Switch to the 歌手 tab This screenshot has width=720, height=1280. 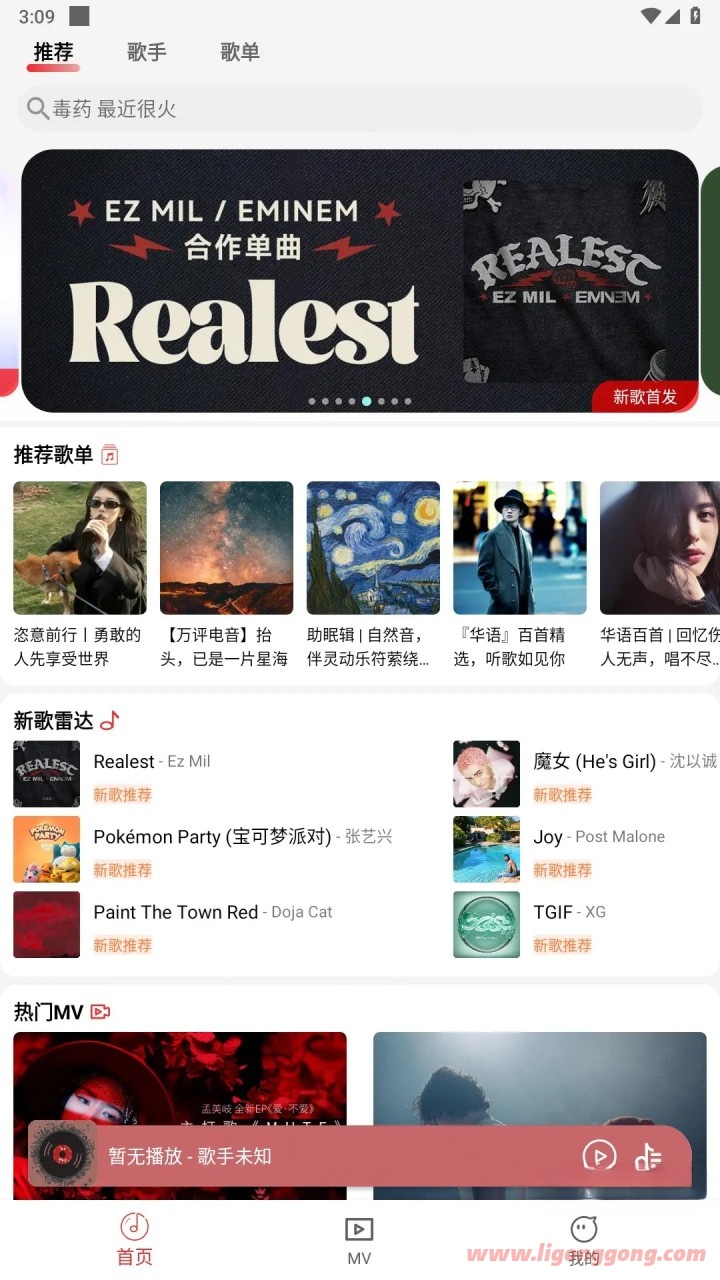click(147, 53)
